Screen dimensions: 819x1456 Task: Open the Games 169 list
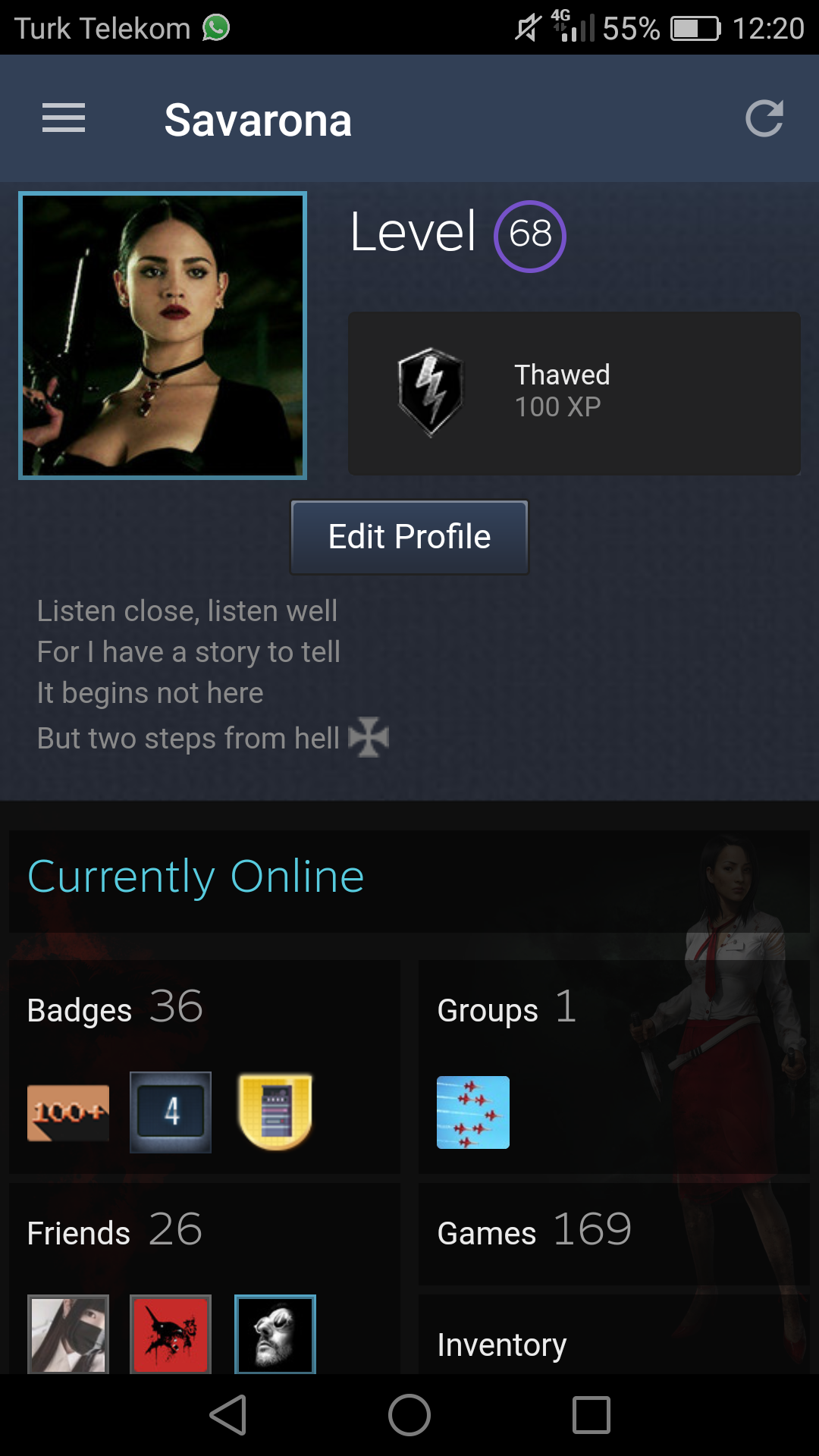coord(535,1232)
